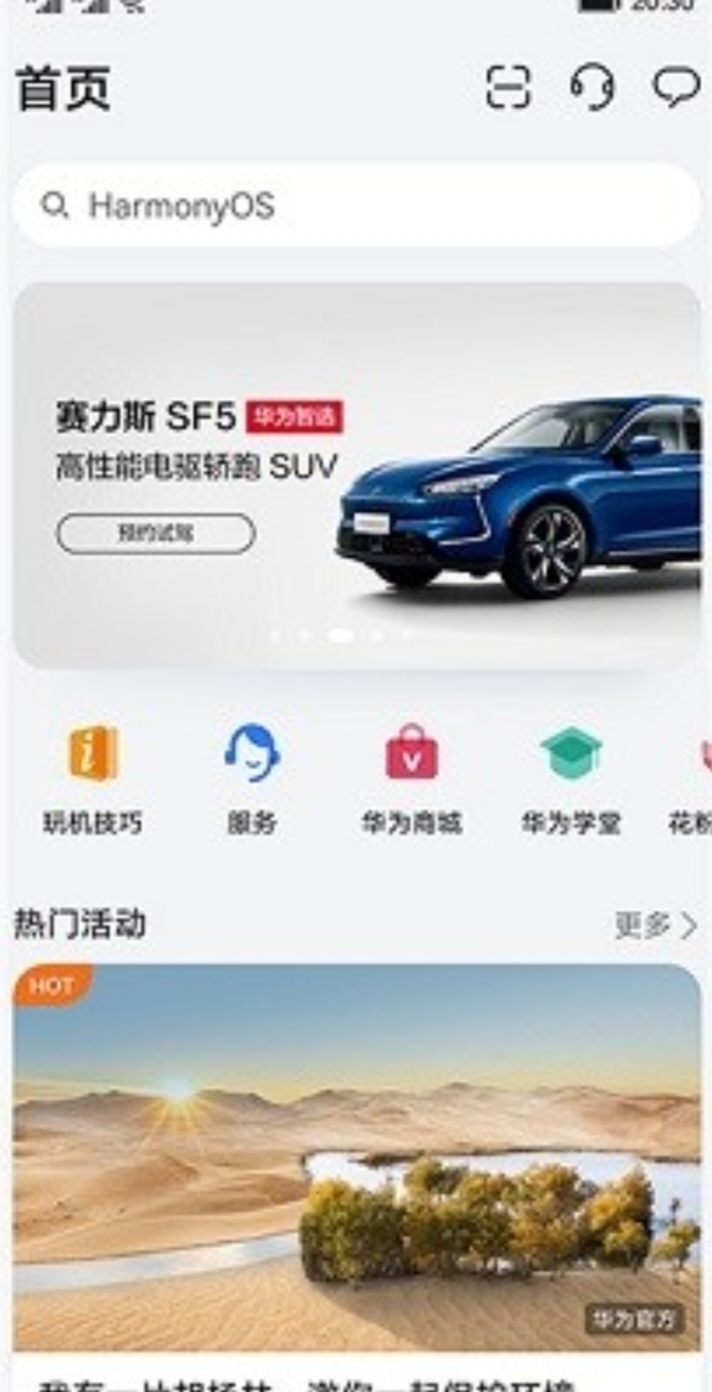712x1392 pixels.
Task: Open 华为学堂 shortcut
Action: (571, 780)
